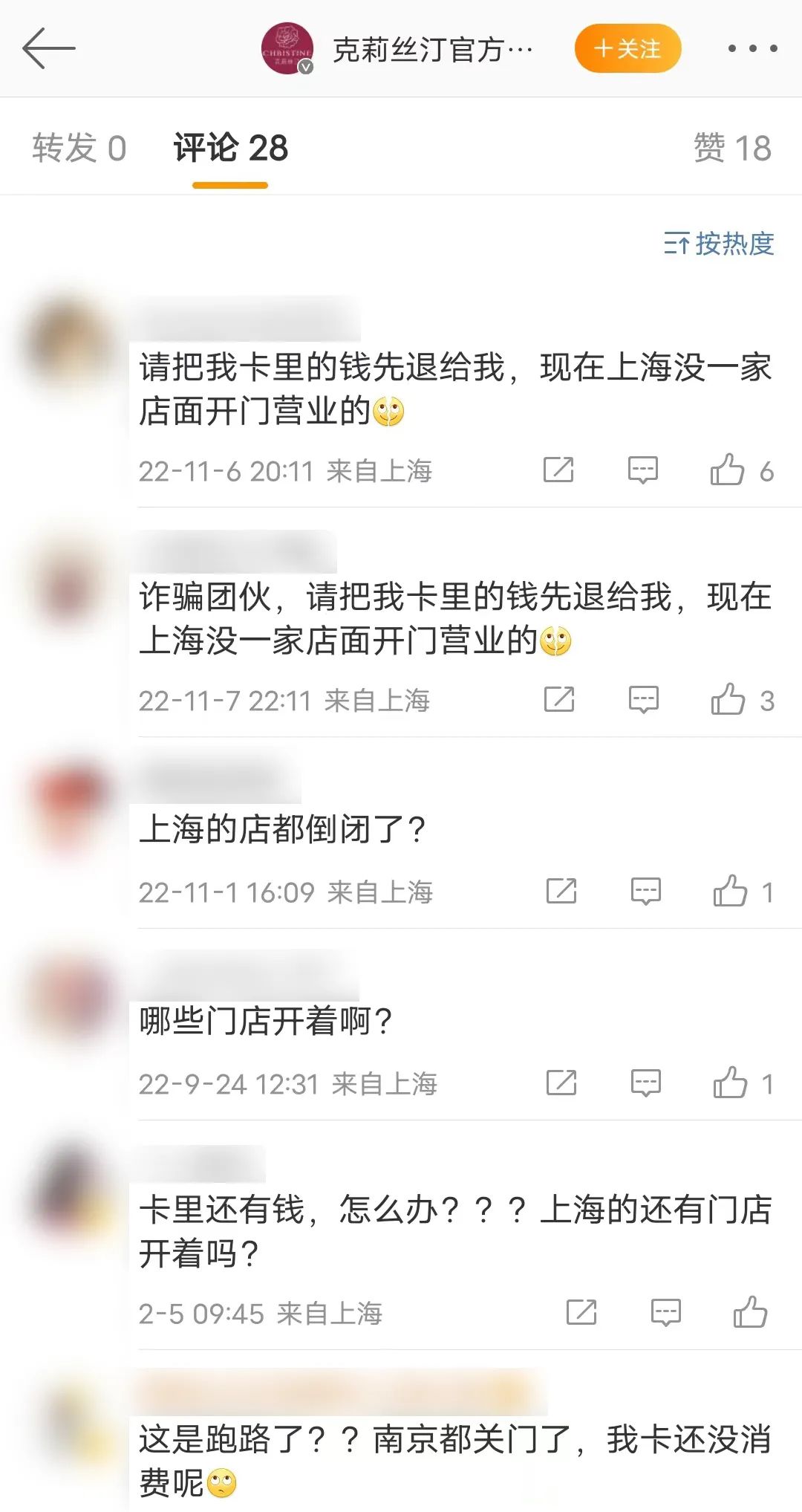Viewport: 802px width, 1512px height.
Task: Open the 克莉丝汀官方 profile avatar
Action: coord(287,49)
